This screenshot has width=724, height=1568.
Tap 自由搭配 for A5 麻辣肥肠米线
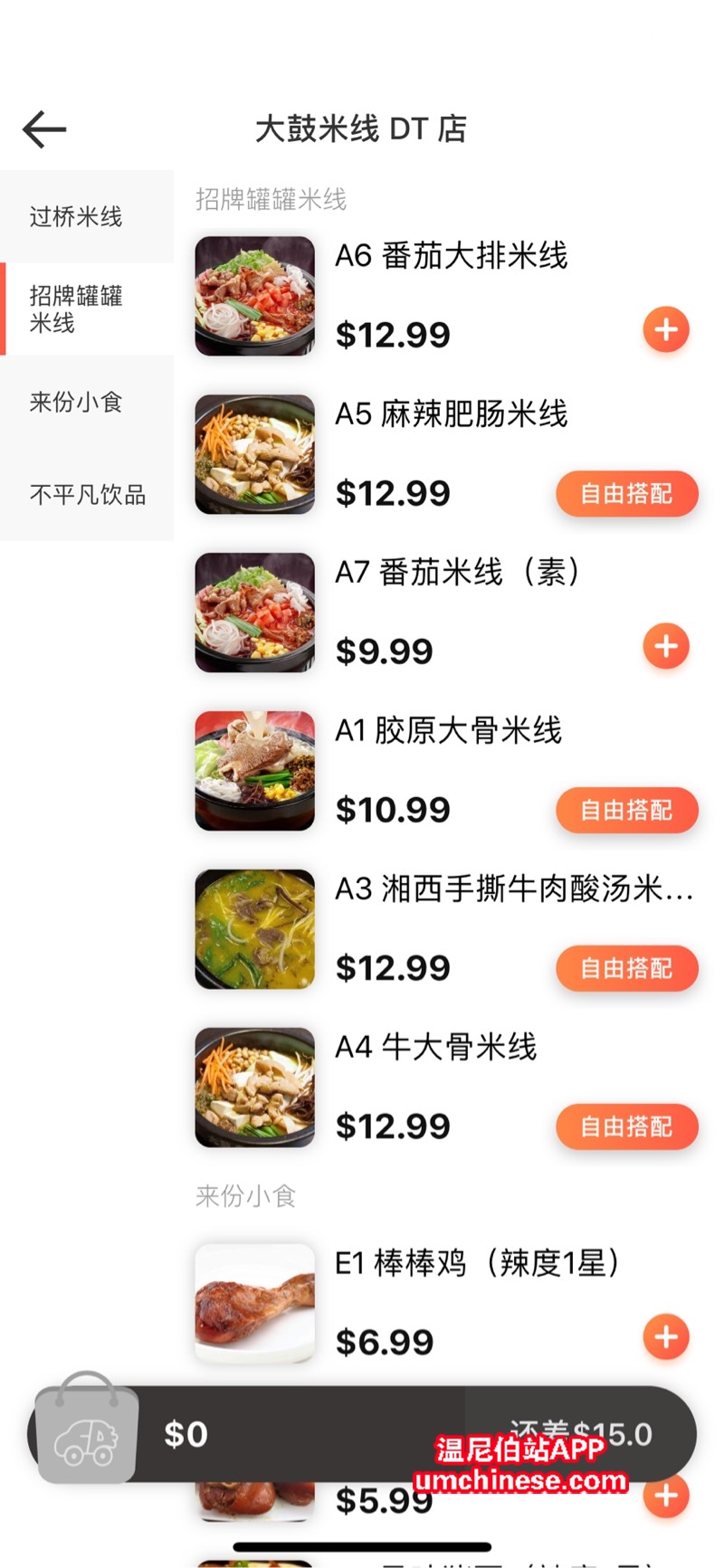tap(626, 494)
